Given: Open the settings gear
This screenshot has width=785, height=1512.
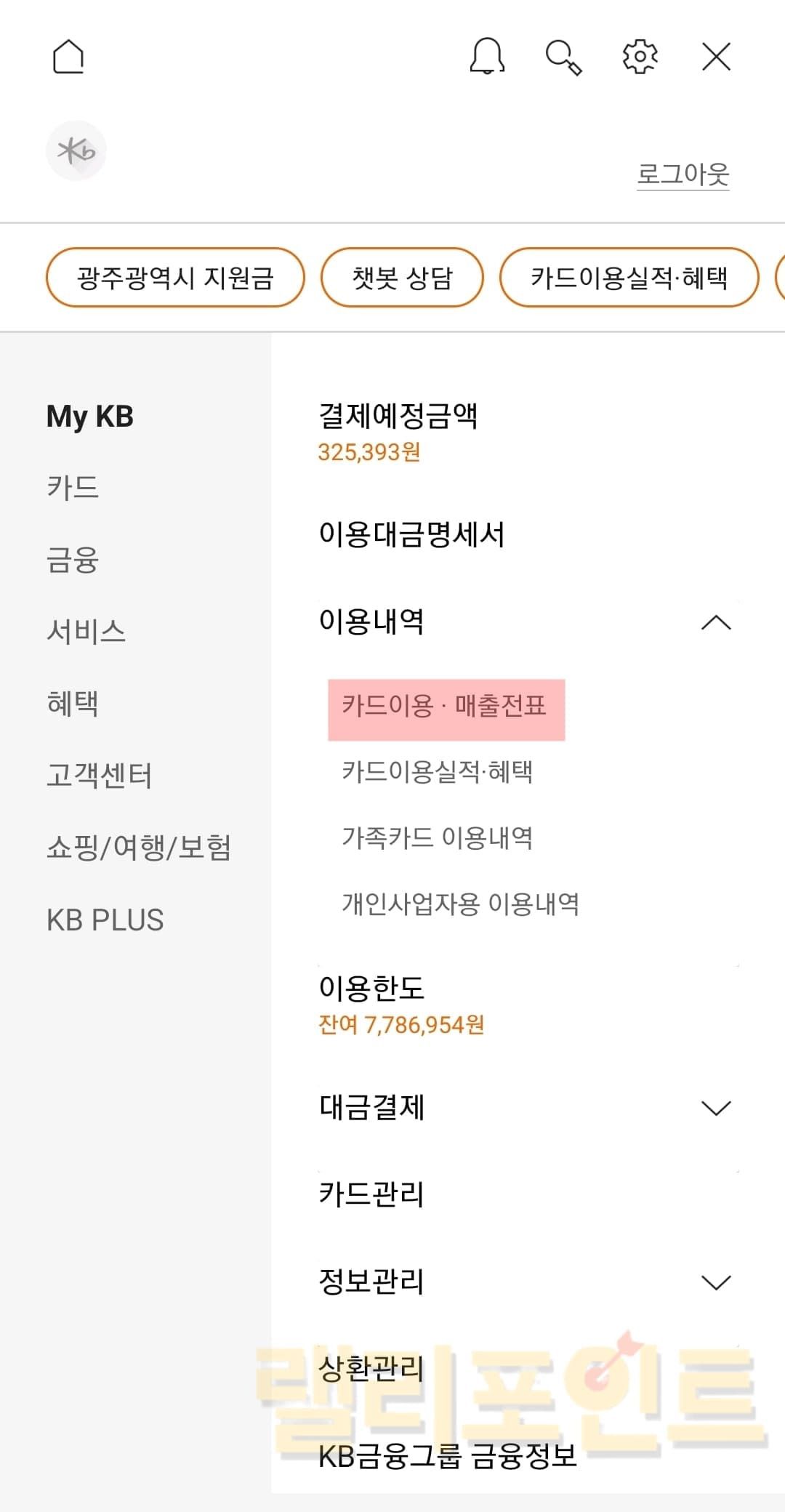Looking at the screenshot, I should coord(640,57).
